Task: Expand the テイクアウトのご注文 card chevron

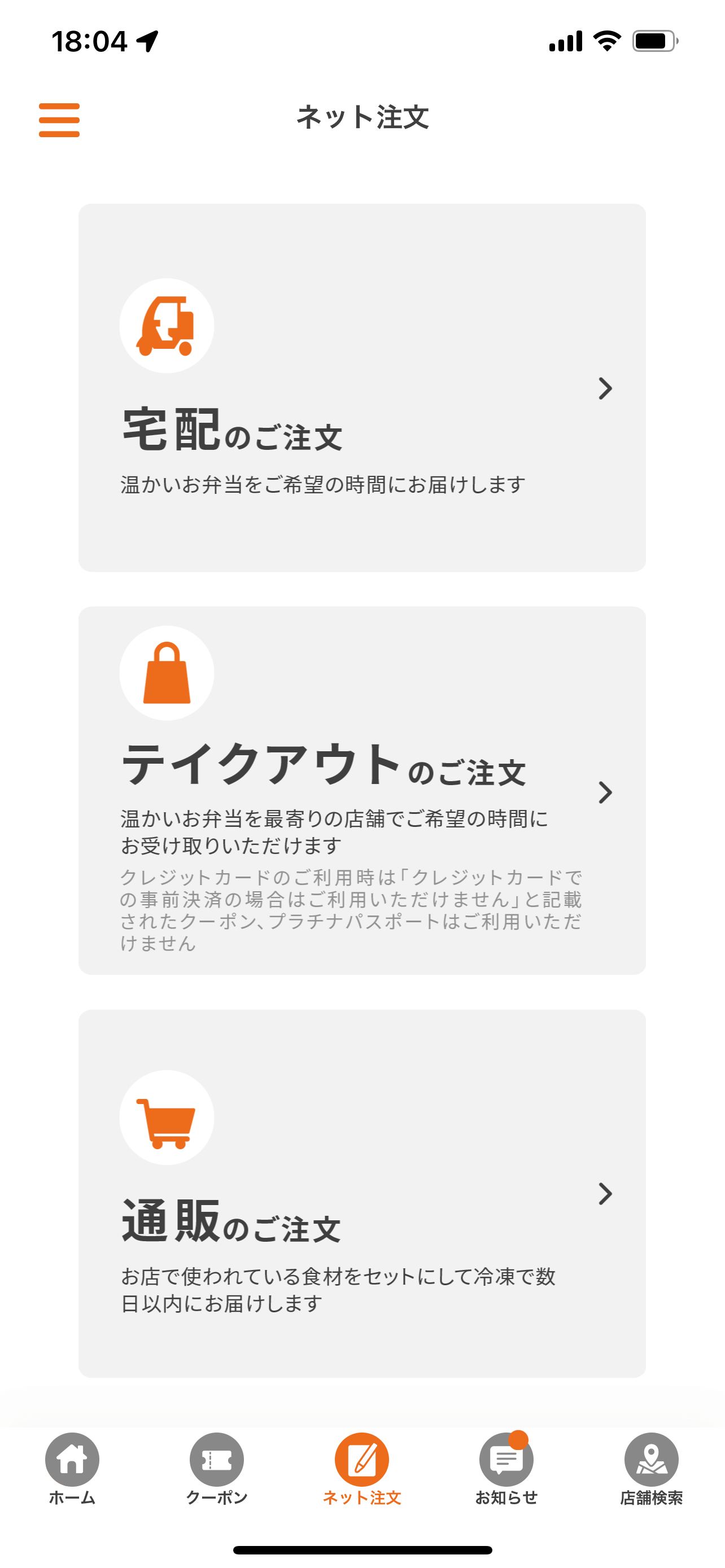Action: pos(606,792)
